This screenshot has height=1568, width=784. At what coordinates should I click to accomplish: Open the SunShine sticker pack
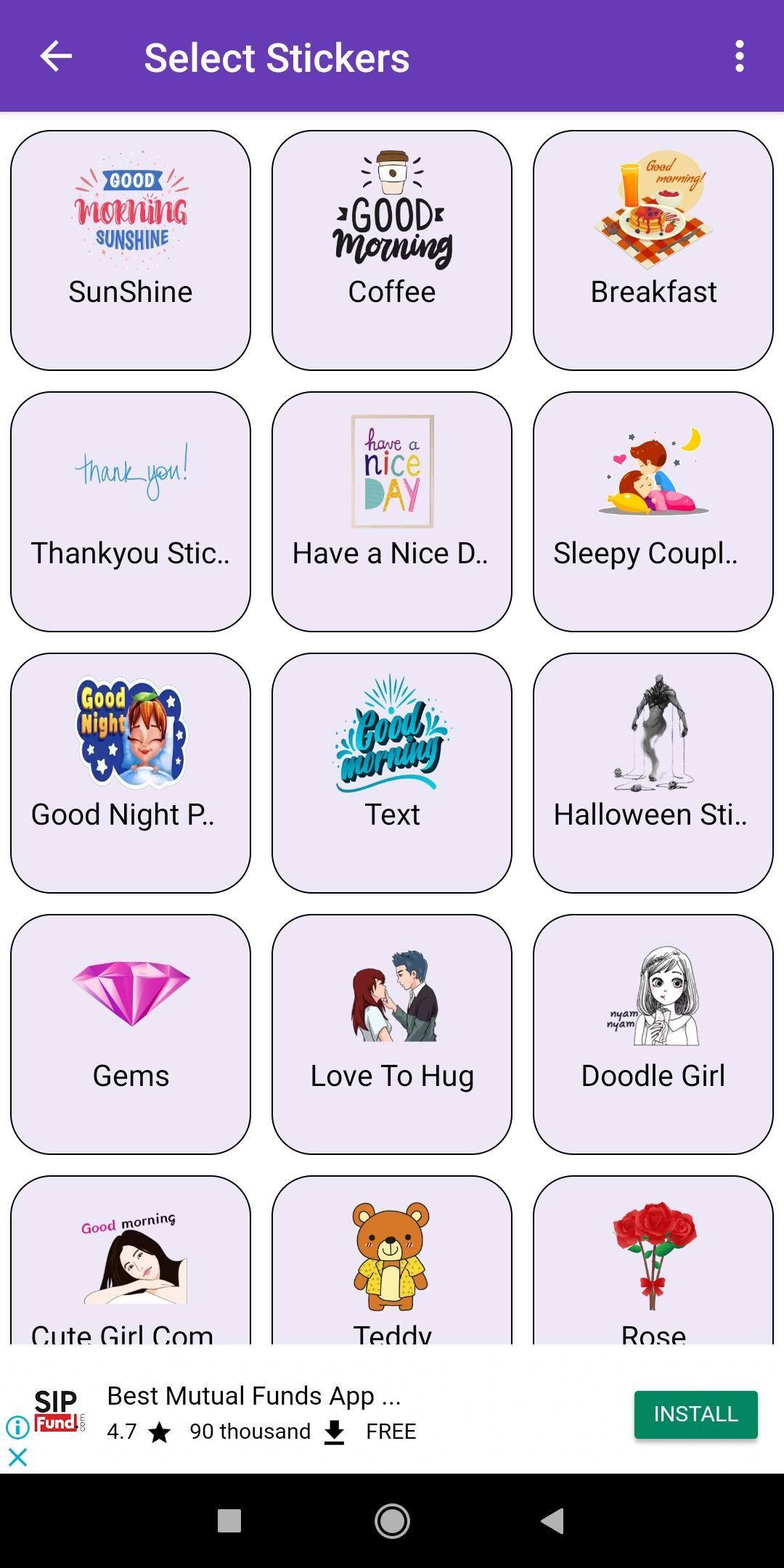click(x=131, y=250)
